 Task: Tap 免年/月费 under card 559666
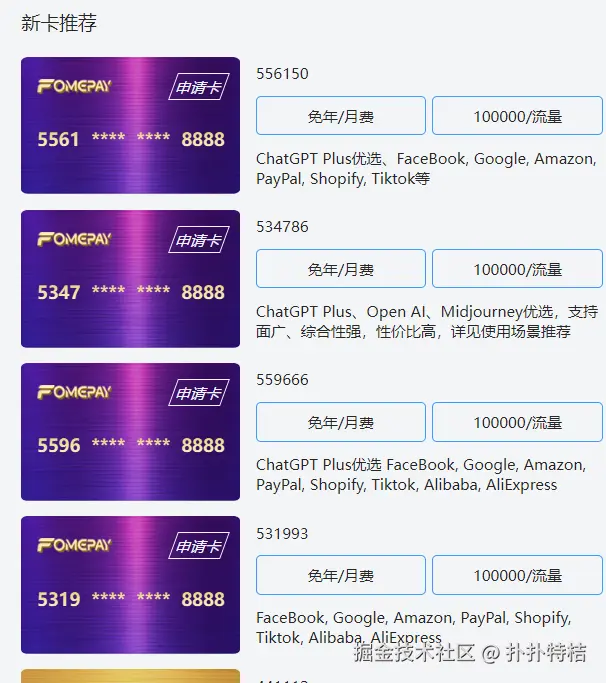pyautogui.click(x=341, y=422)
